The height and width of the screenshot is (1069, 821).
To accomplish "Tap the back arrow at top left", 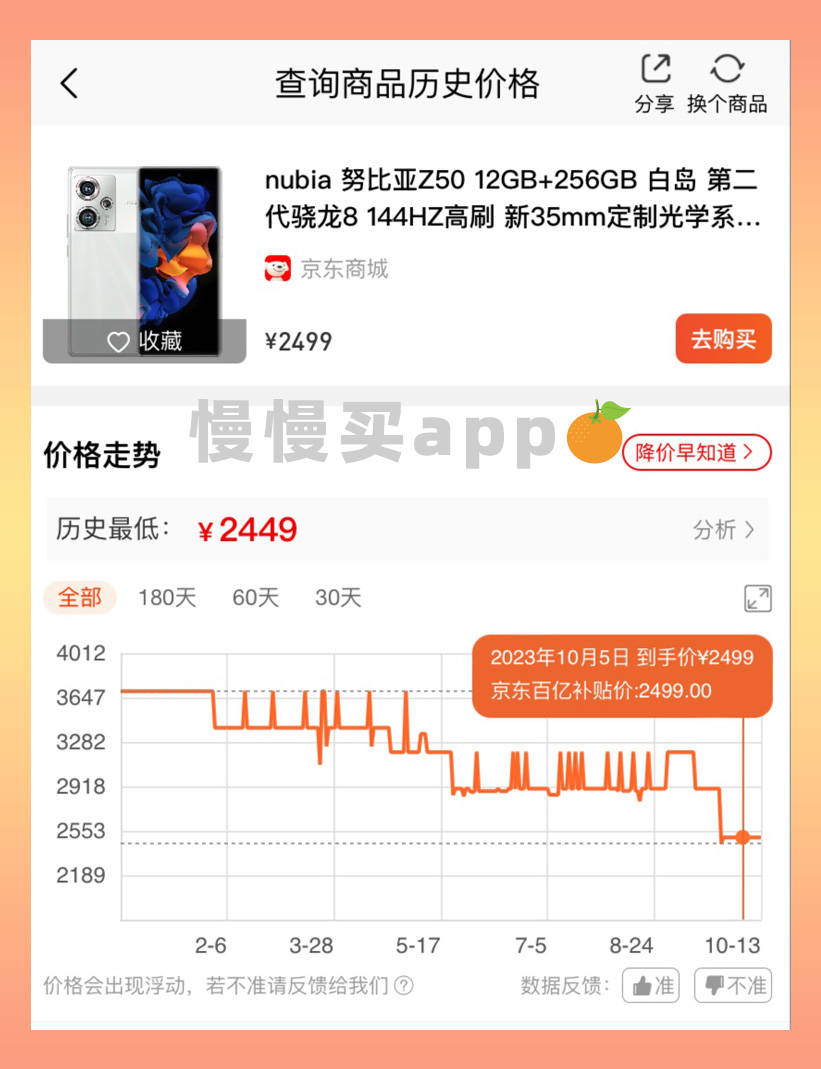I will click(68, 84).
